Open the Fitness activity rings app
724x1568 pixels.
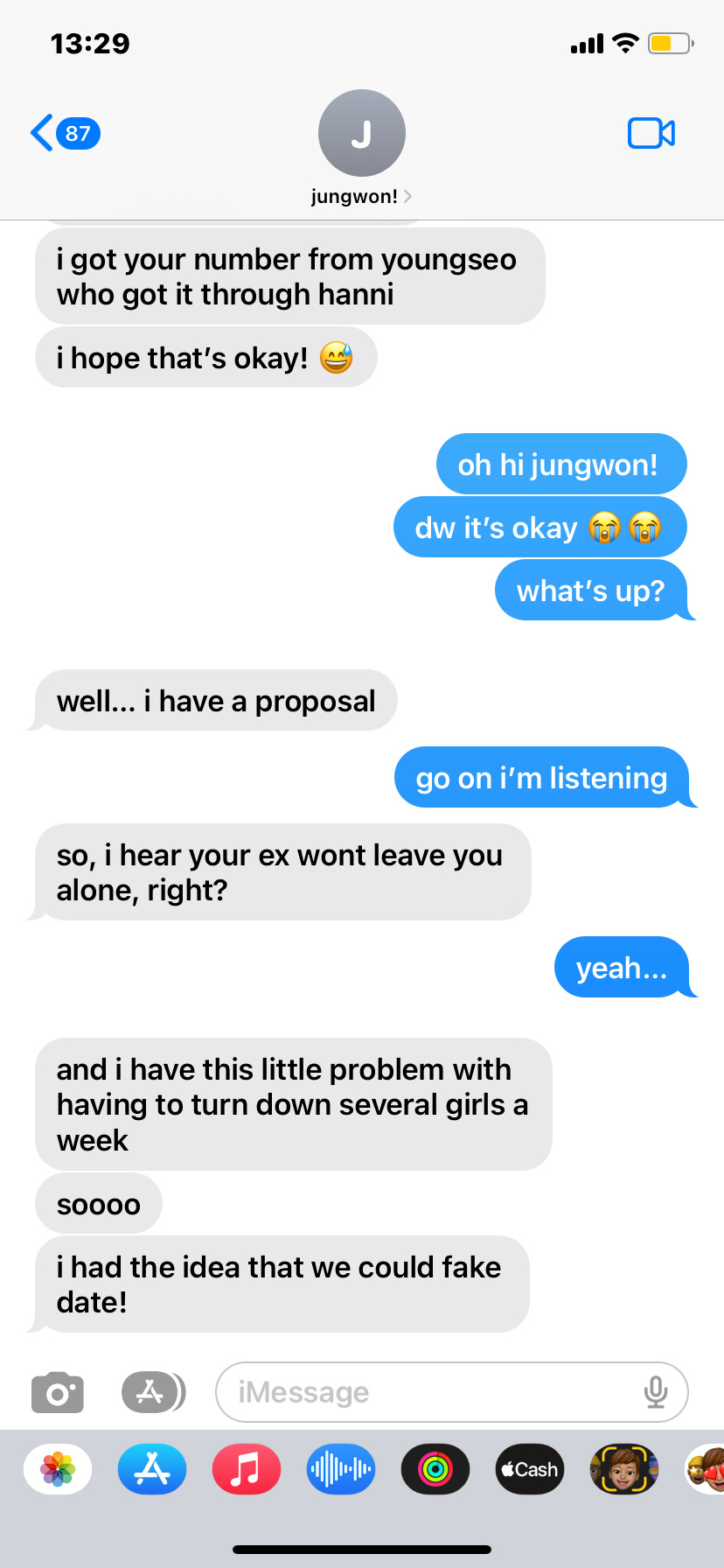pyautogui.click(x=435, y=1469)
